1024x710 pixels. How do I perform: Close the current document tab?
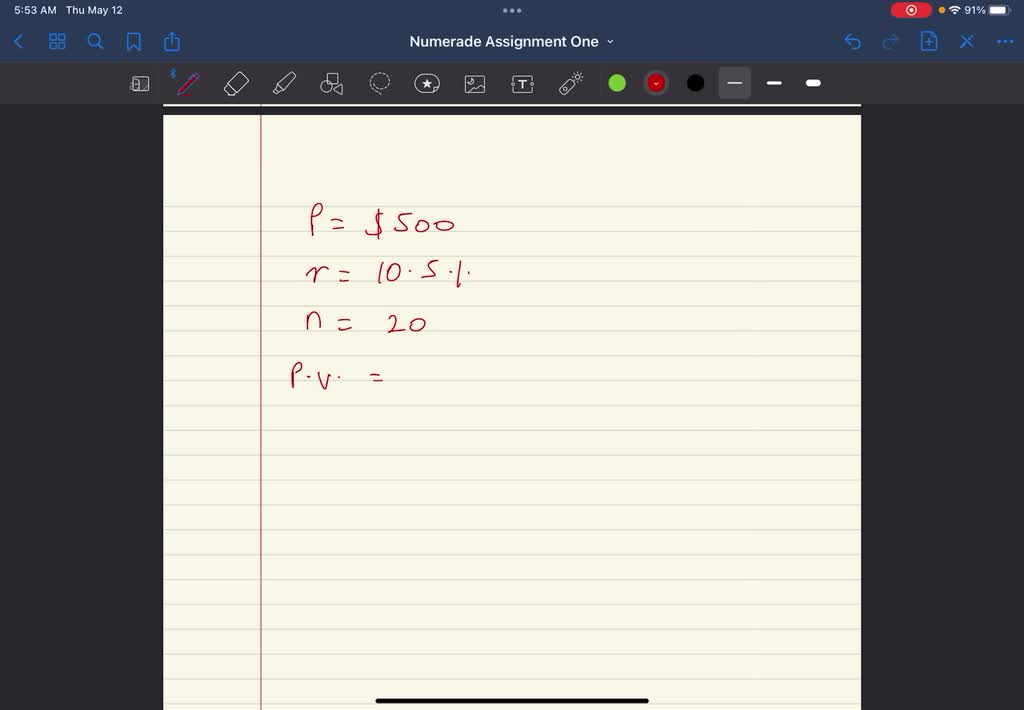tap(967, 41)
